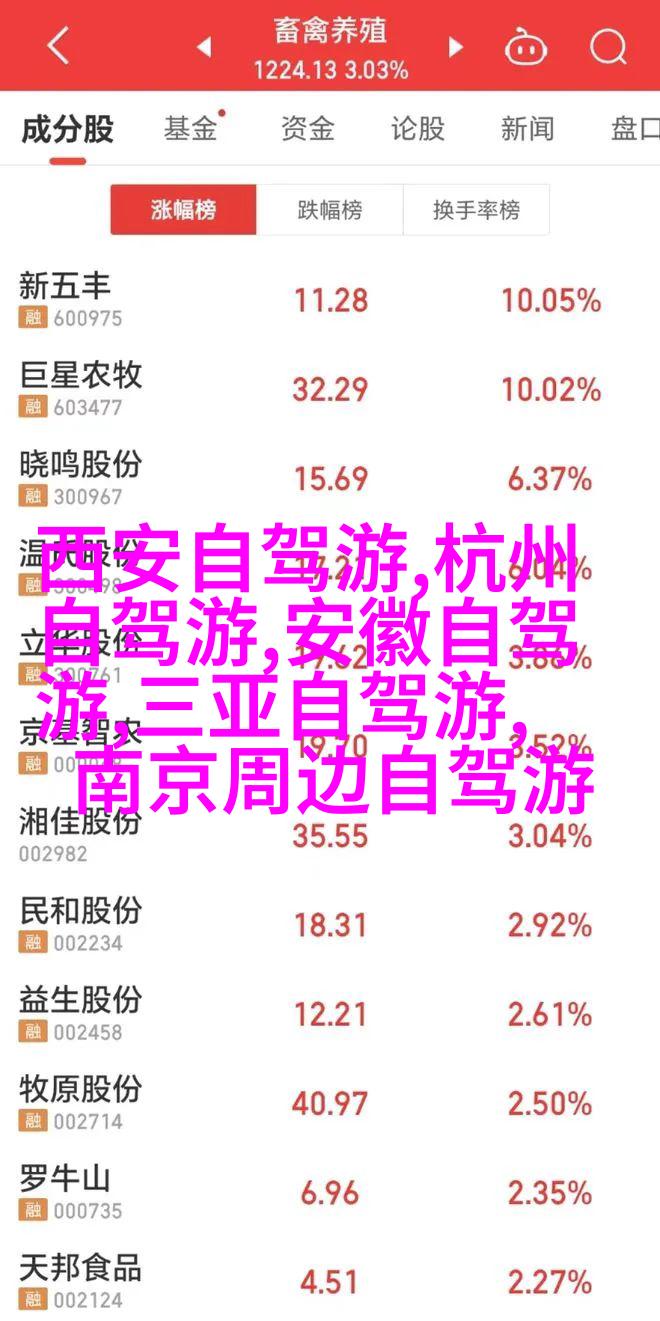Open stock 新五丰 600975
The image size is (660, 1321).
(330, 300)
